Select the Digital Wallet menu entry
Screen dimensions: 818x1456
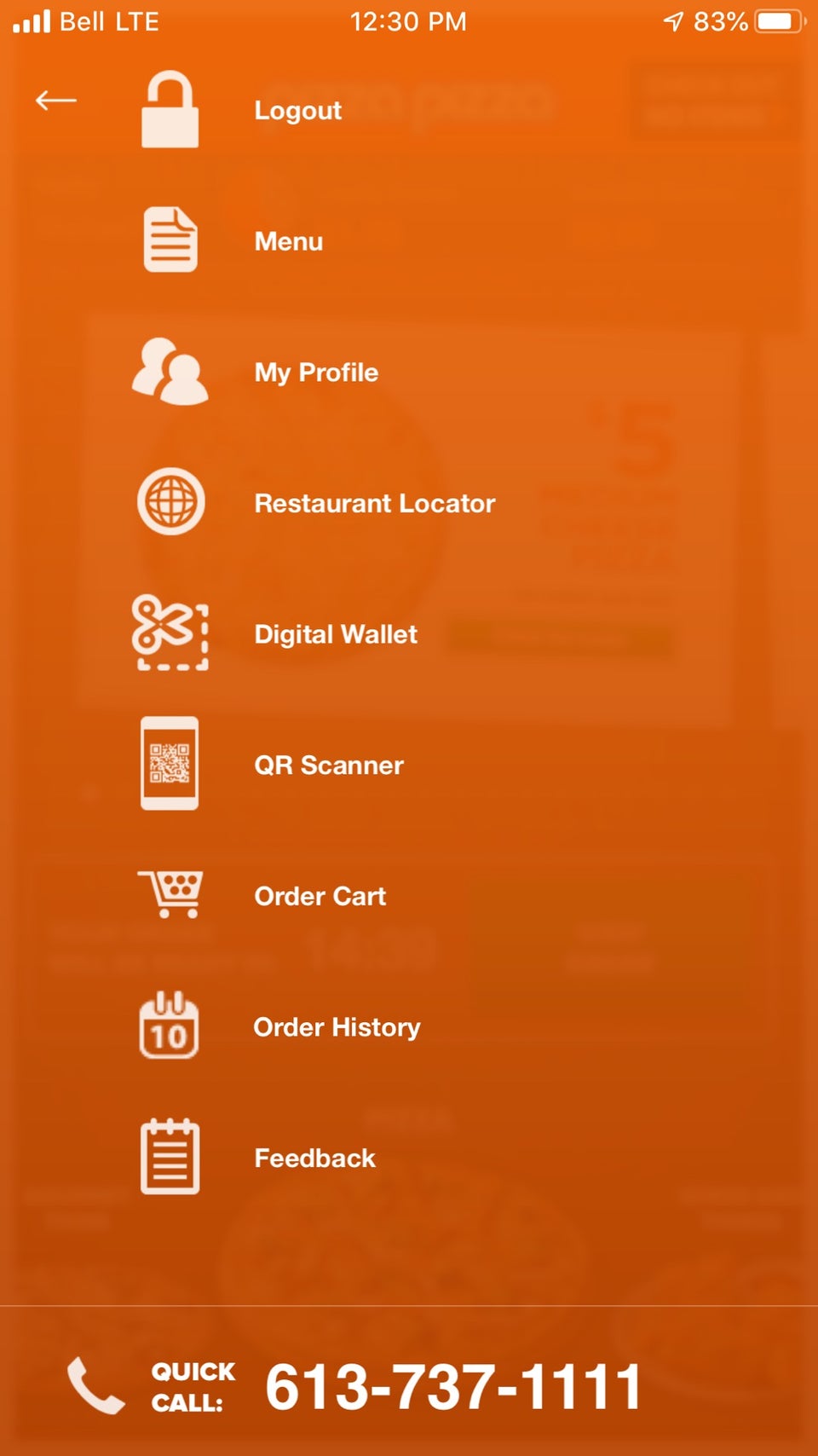335,634
